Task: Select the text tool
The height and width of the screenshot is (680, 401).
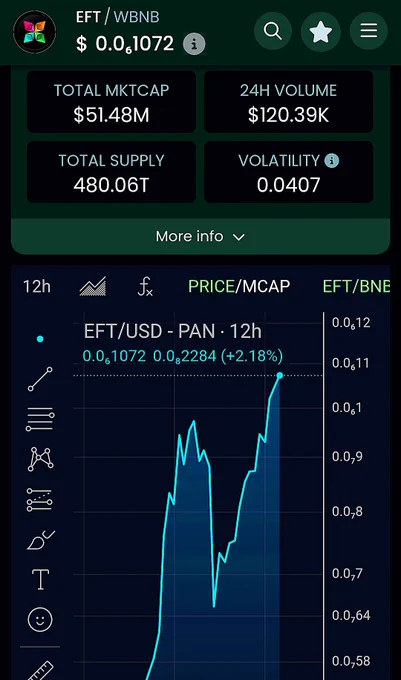Action: [x=40, y=579]
